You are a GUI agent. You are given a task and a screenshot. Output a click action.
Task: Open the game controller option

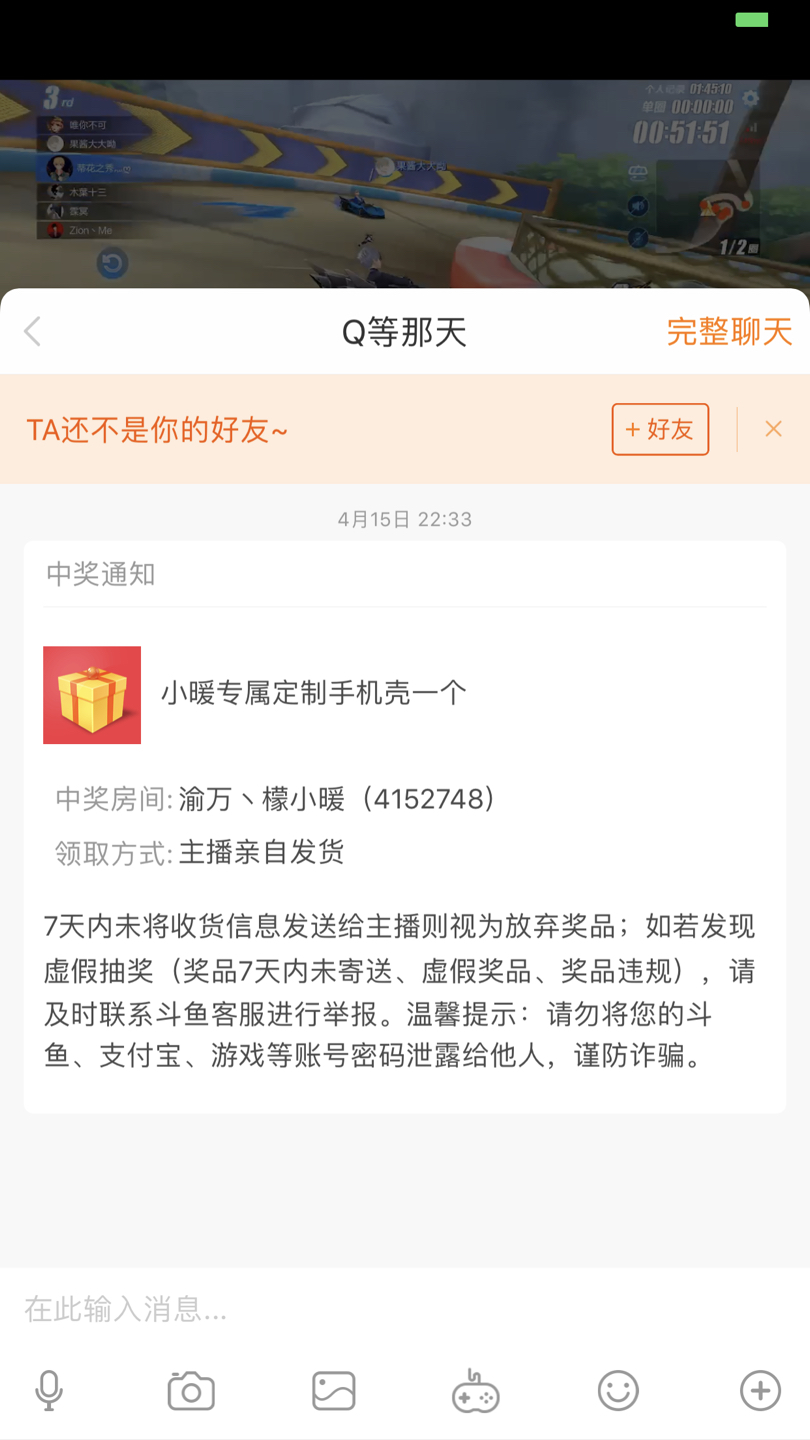tap(476, 1390)
